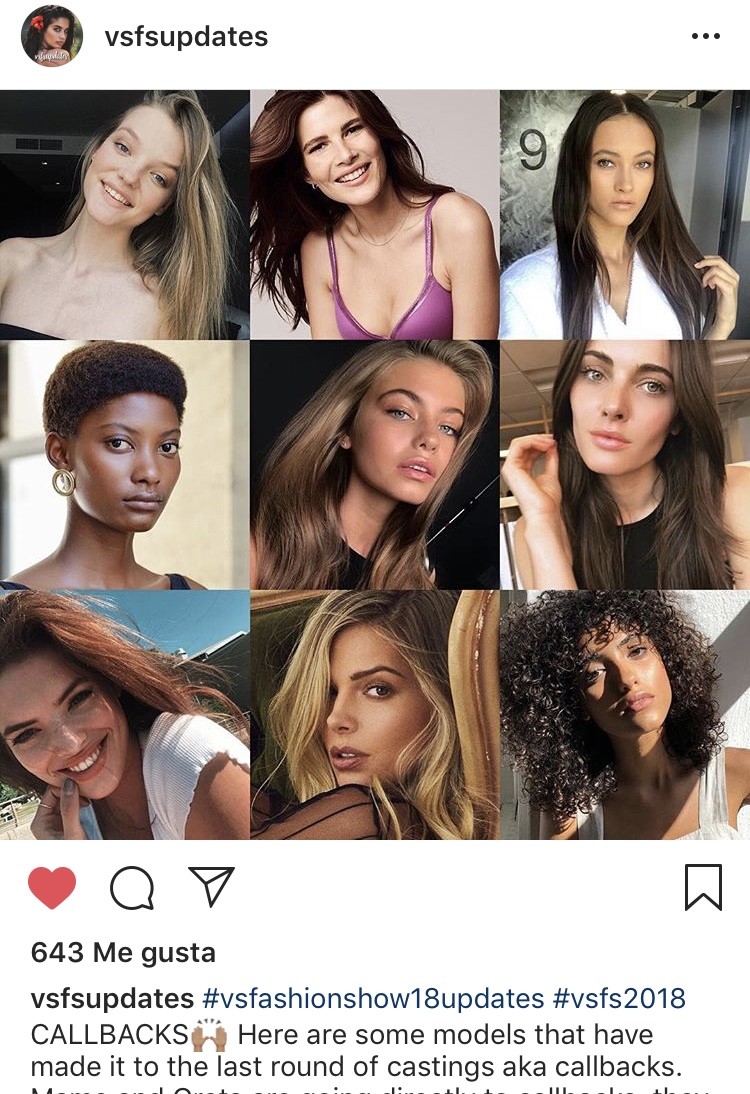Save the post with bookmark icon
750x1094 pixels.
[703, 887]
